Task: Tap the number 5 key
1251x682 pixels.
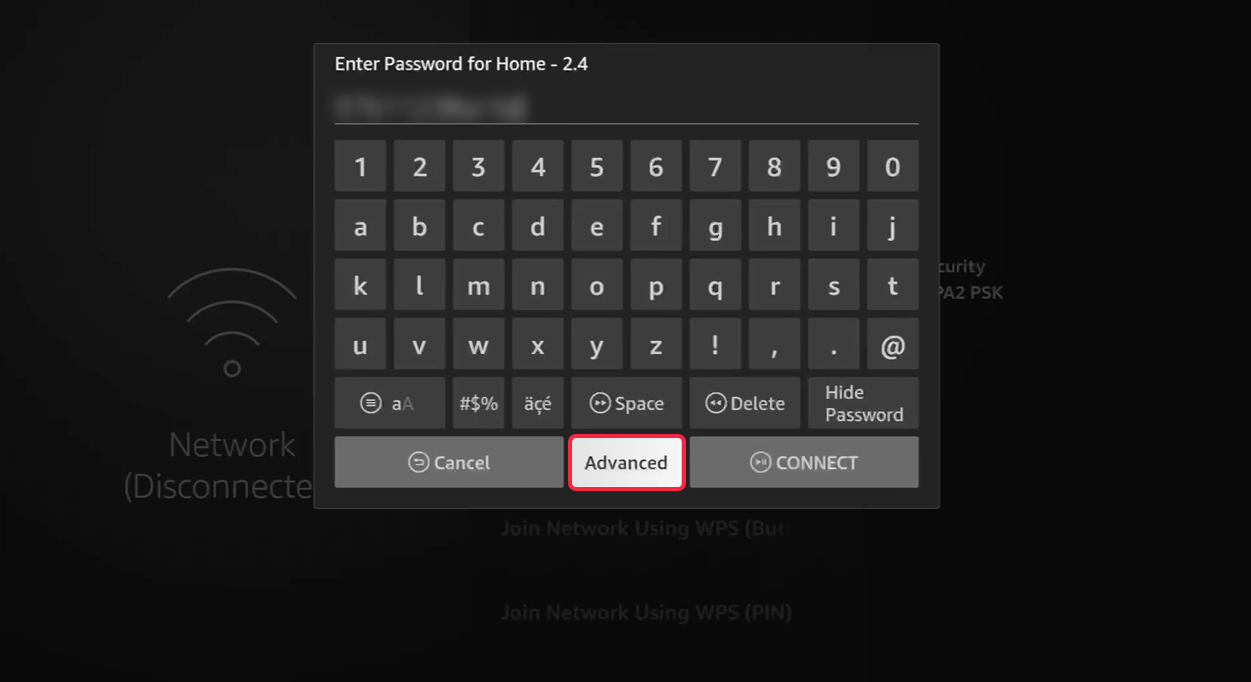Action: (x=597, y=167)
